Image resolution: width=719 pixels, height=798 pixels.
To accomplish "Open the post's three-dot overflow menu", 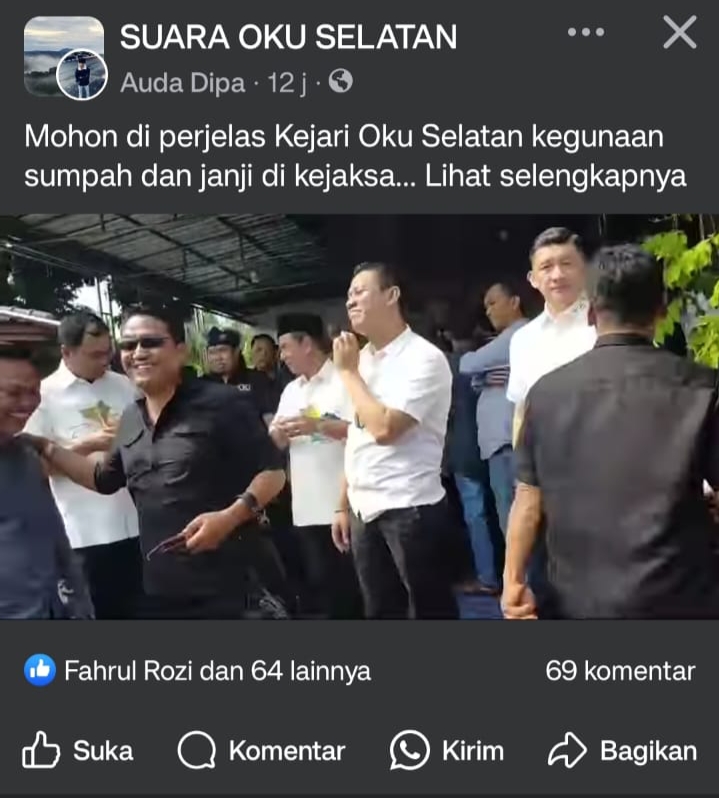I will [x=586, y=33].
